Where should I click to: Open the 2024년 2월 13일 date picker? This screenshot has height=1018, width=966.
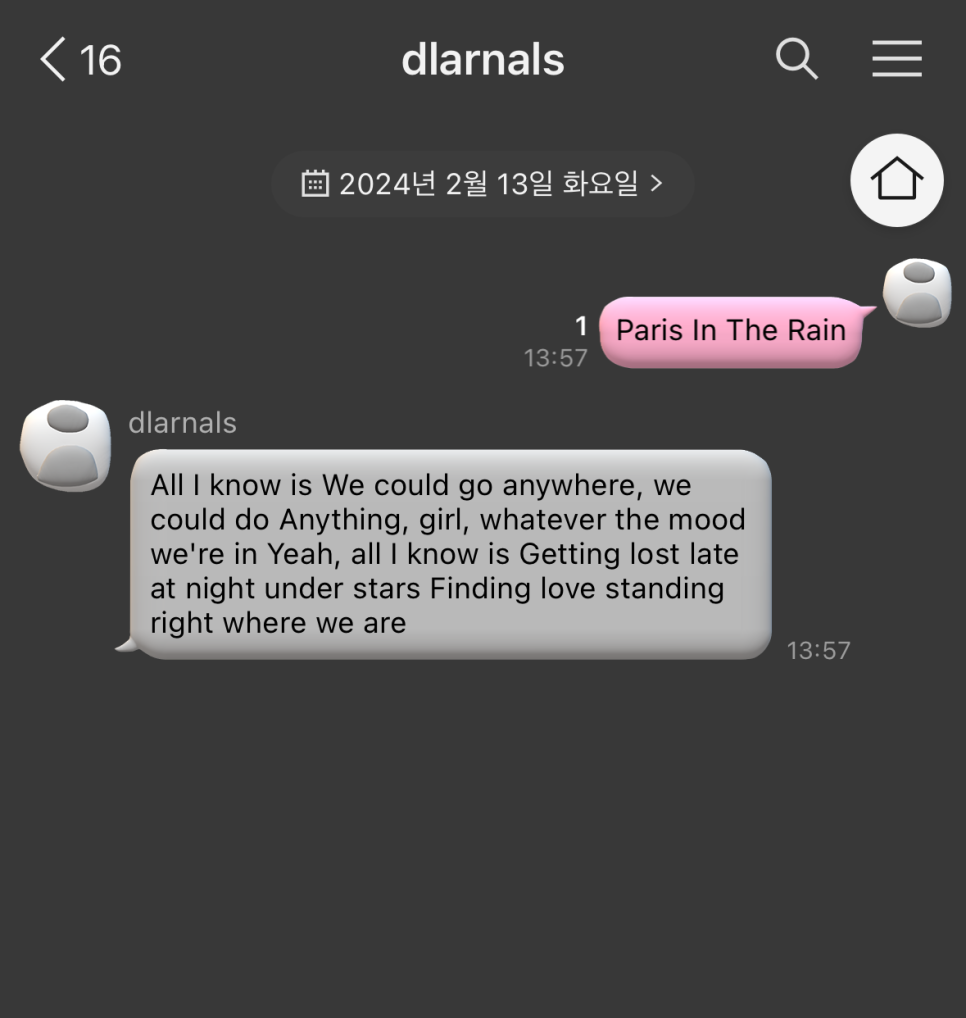tap(483, 184)
